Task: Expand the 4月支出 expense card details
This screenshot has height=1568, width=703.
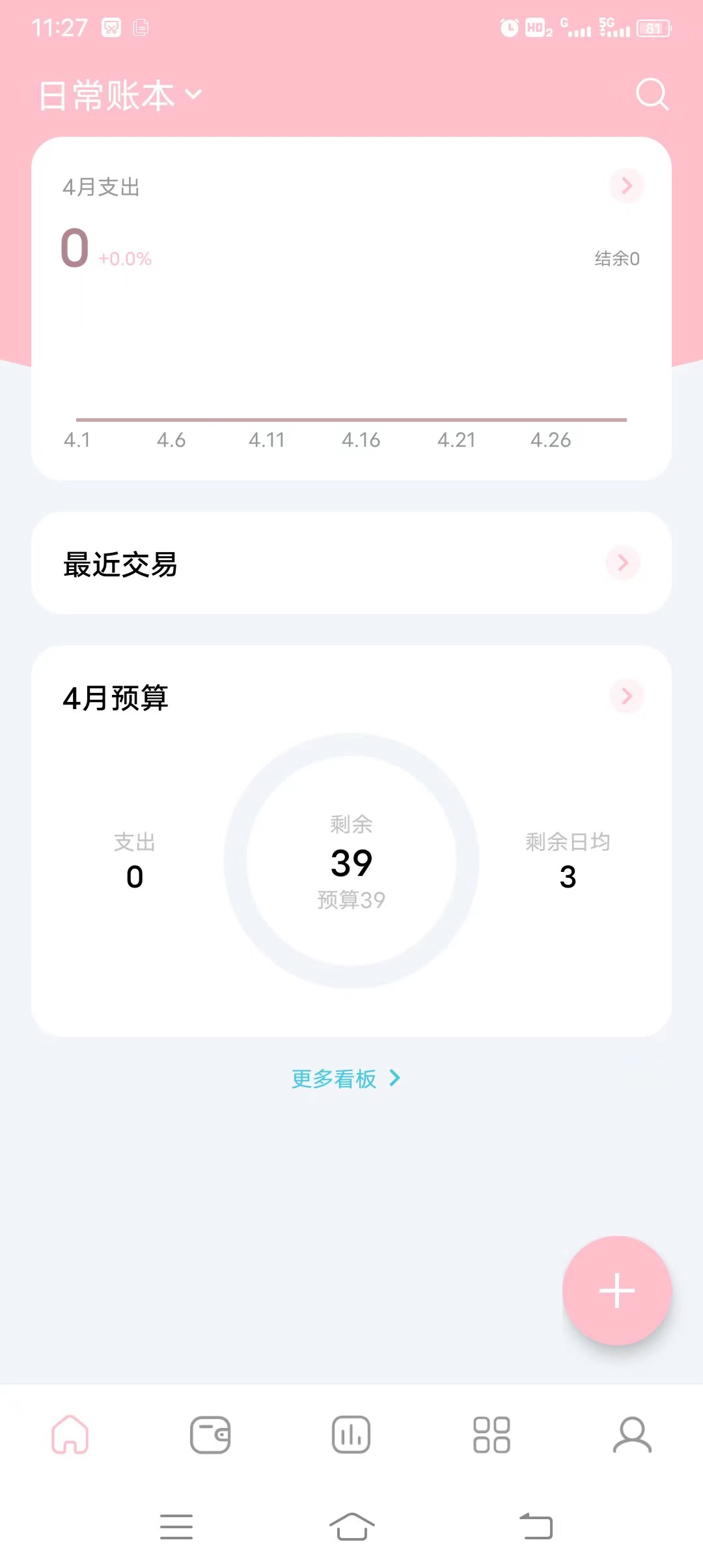Action: [626, 186]
